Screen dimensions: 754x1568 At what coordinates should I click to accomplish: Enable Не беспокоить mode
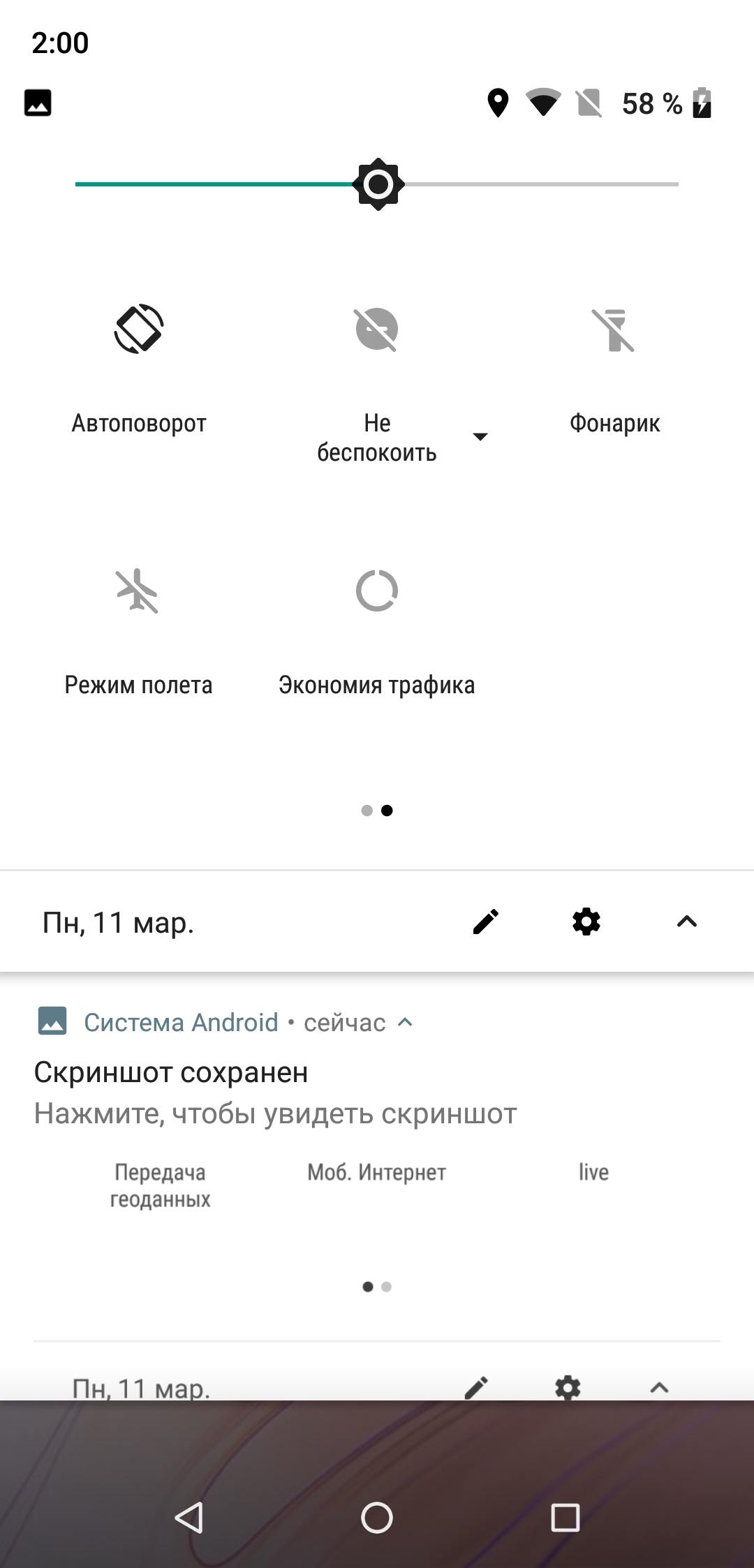(x=376, y=329)
